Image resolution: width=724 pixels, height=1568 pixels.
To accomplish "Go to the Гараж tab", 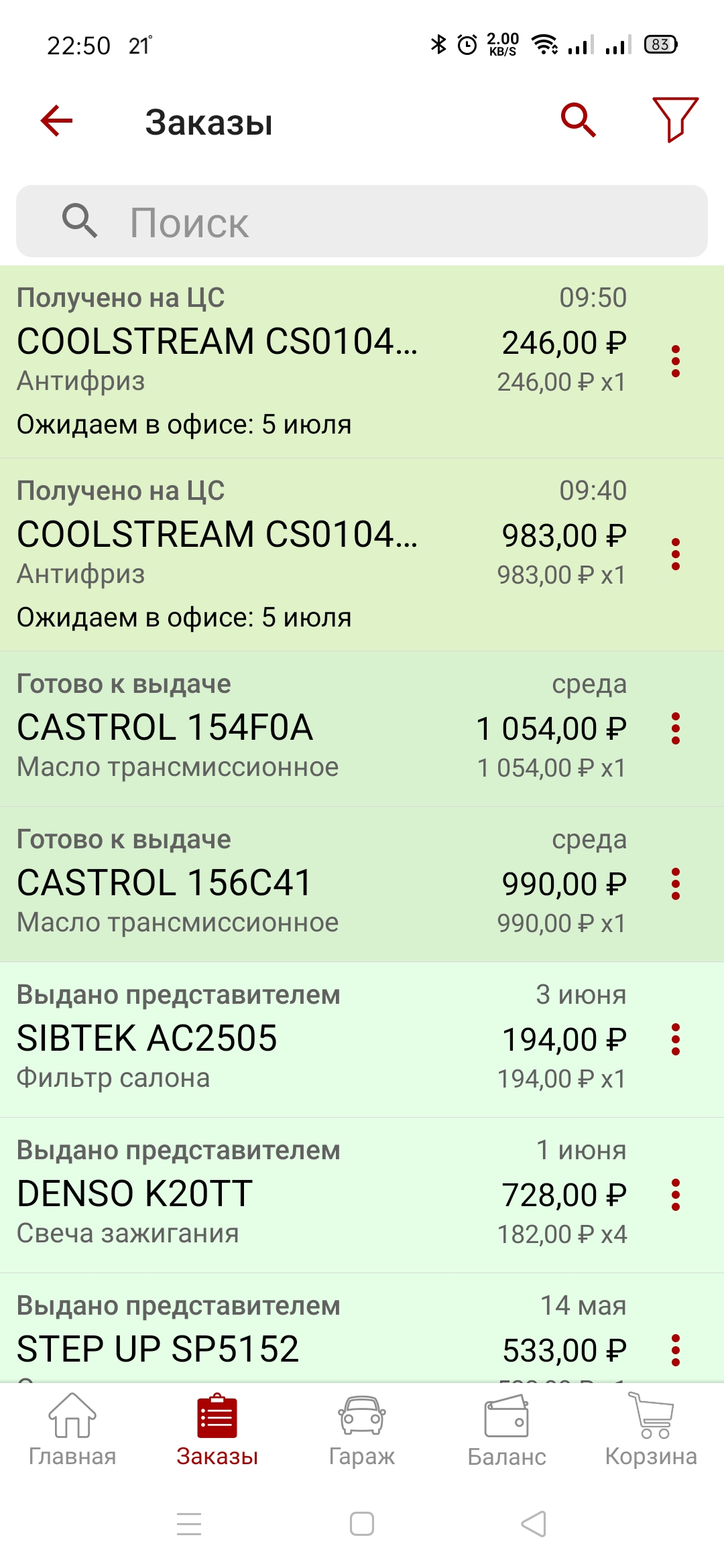I will click(362, 1431).
